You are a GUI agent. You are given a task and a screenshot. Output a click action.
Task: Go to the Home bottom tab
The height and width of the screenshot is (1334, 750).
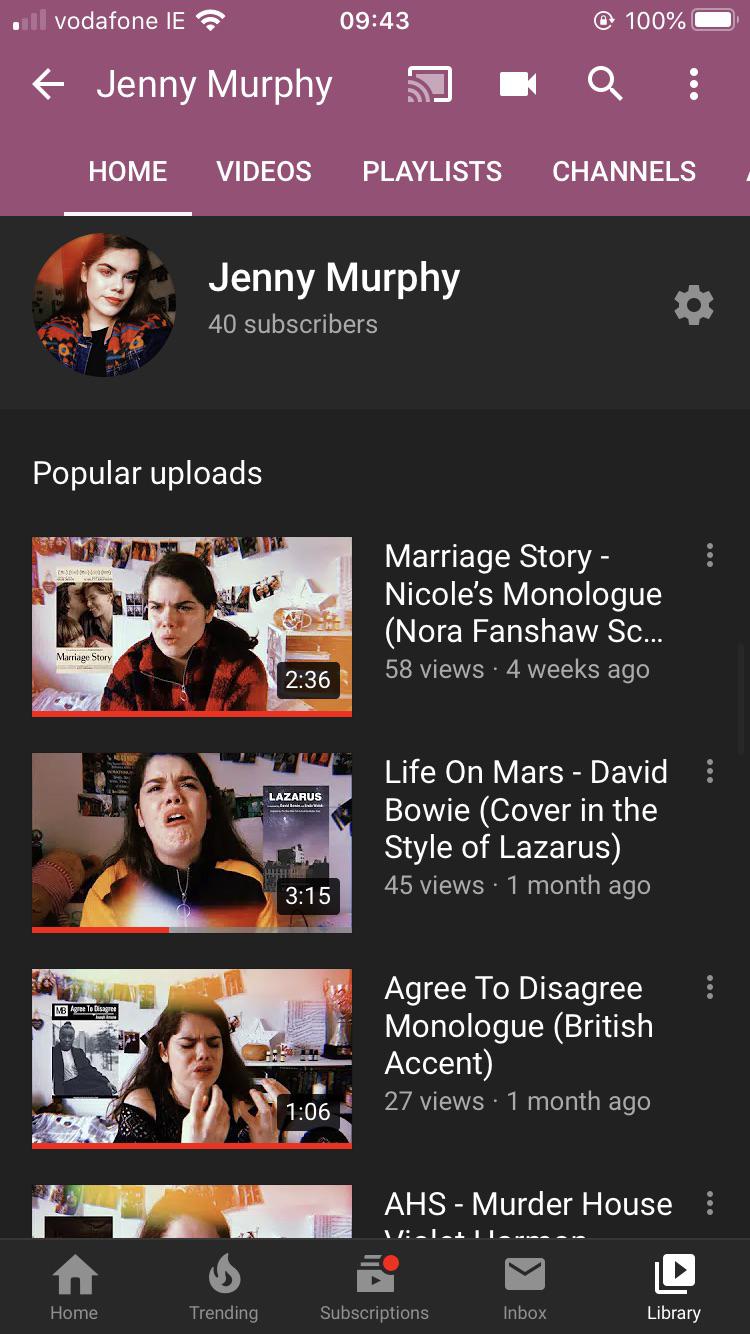point(74,1289)
